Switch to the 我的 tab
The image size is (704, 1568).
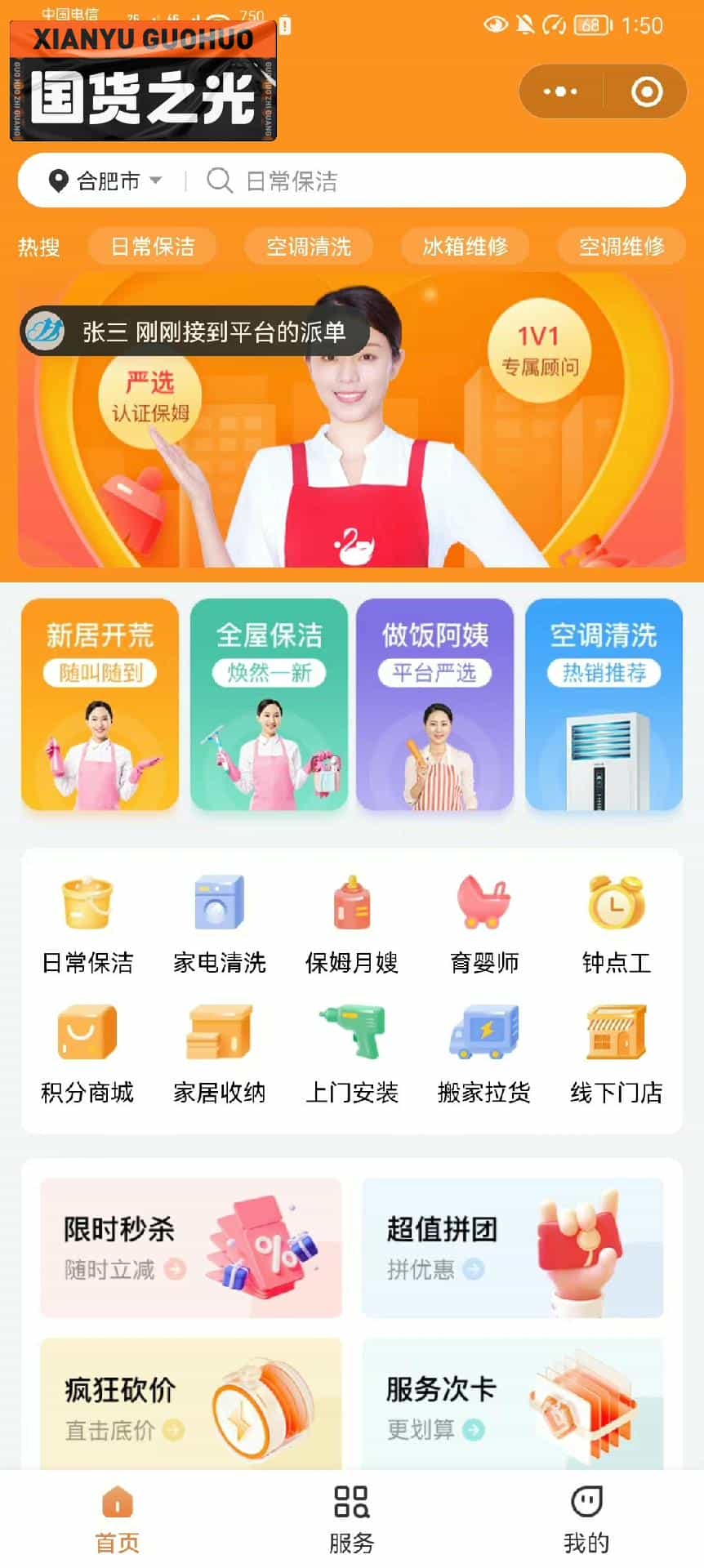(x=586, y=1519)
